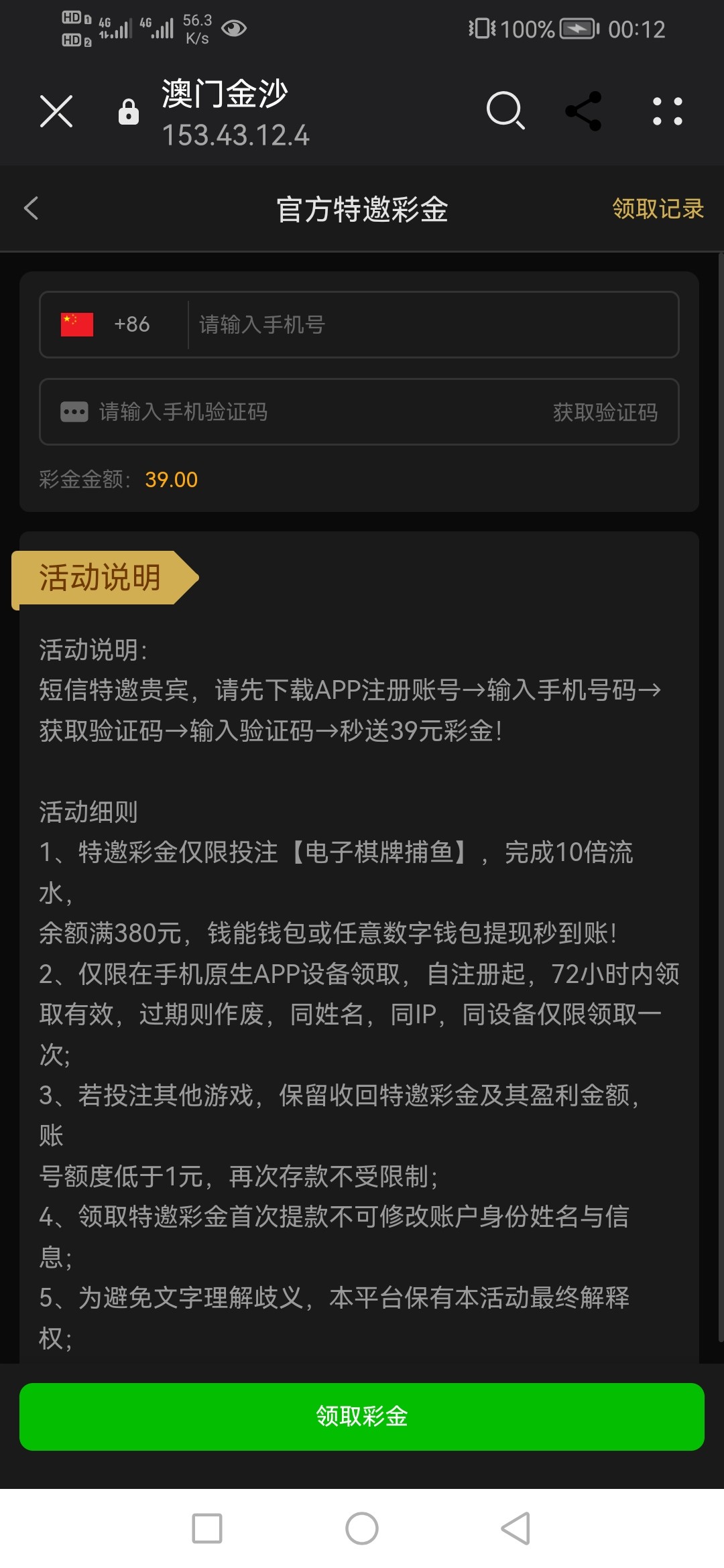Share this page via share icon
724x1568 pixels.
tap(584, 111)
